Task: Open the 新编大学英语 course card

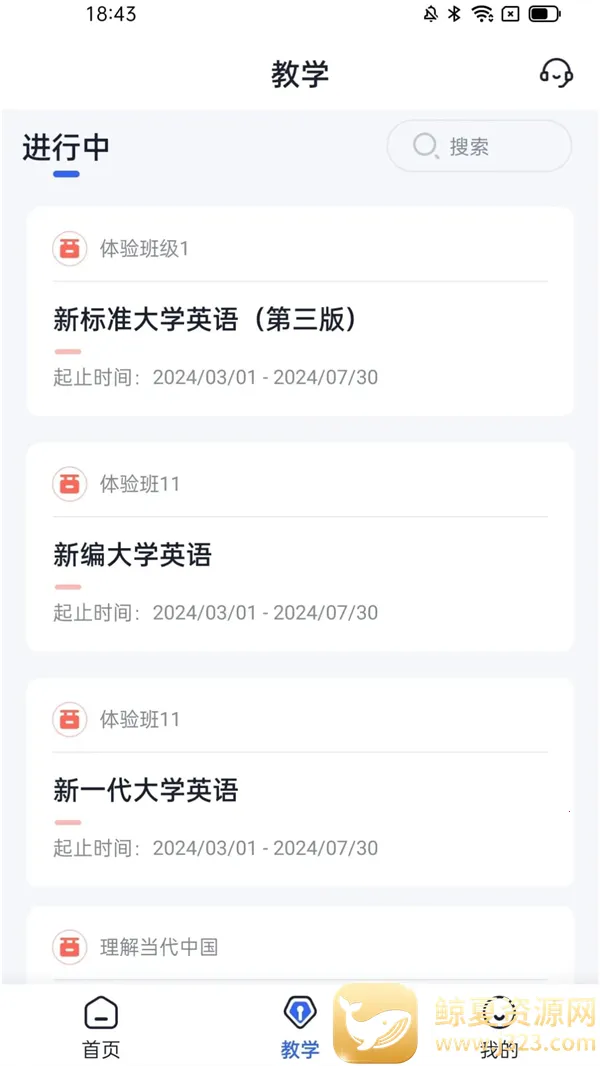Action: tap(299, 555)
